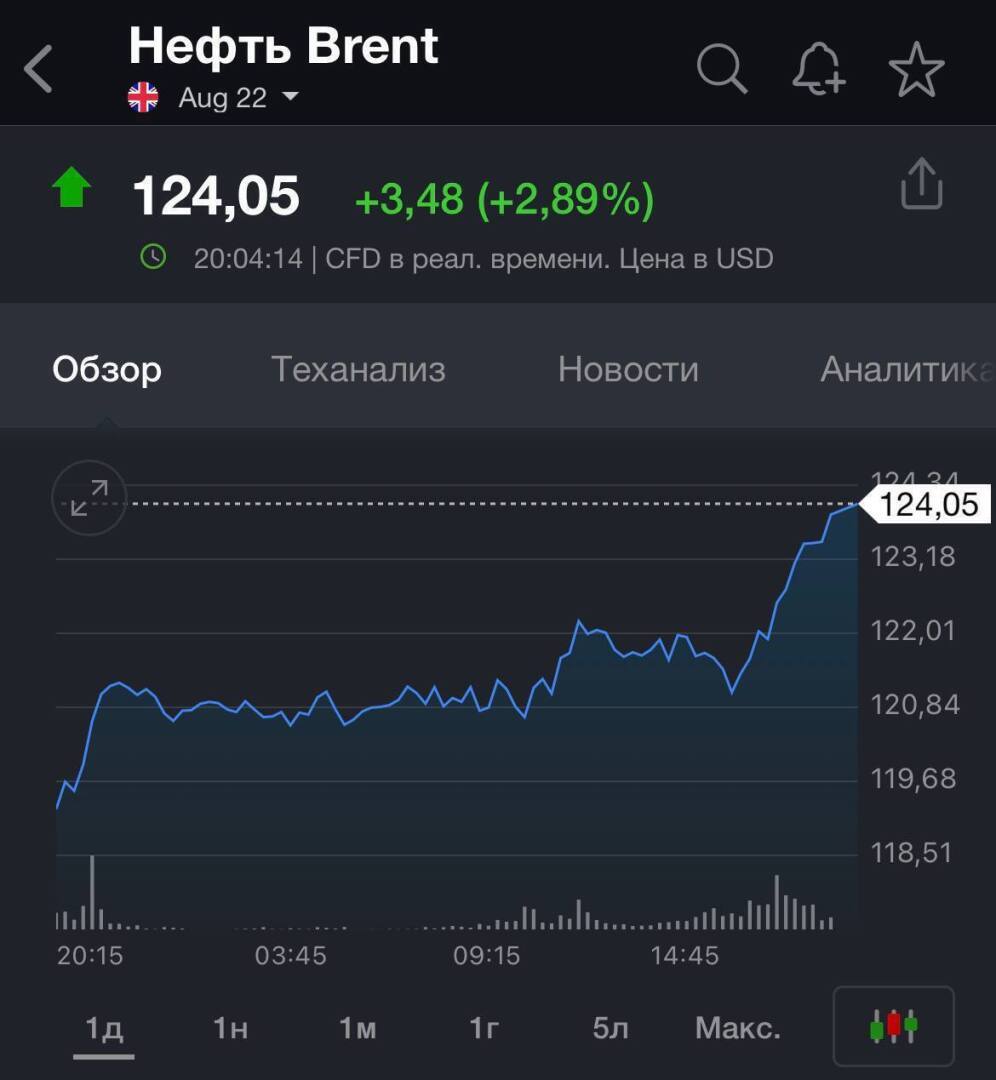This screenshot has width=996, height=1080.
Task: Open the Новости tab
Action: (629, 369)
